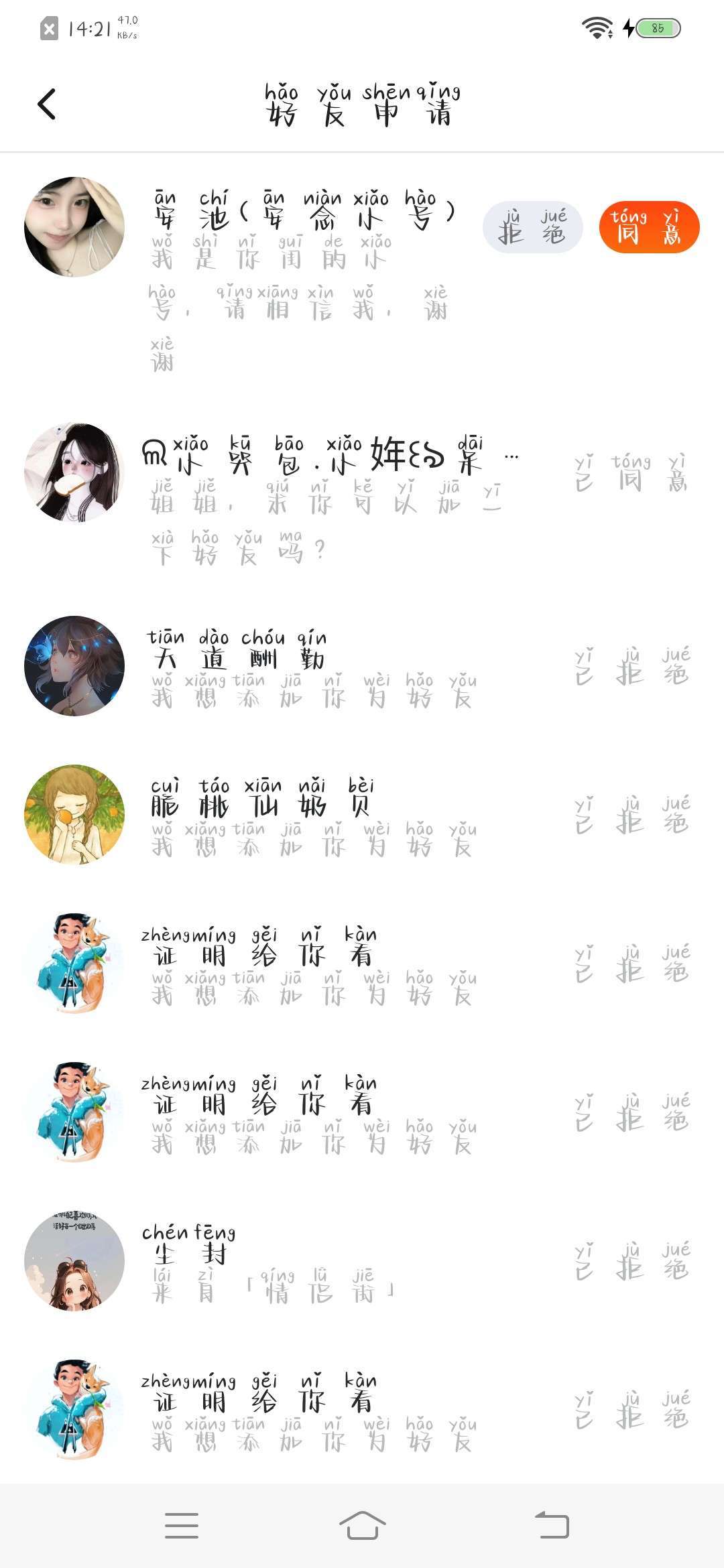Open the system recent apps menu
Viewport: 724px width, 1568px height.
click(x=182, y=1526)
